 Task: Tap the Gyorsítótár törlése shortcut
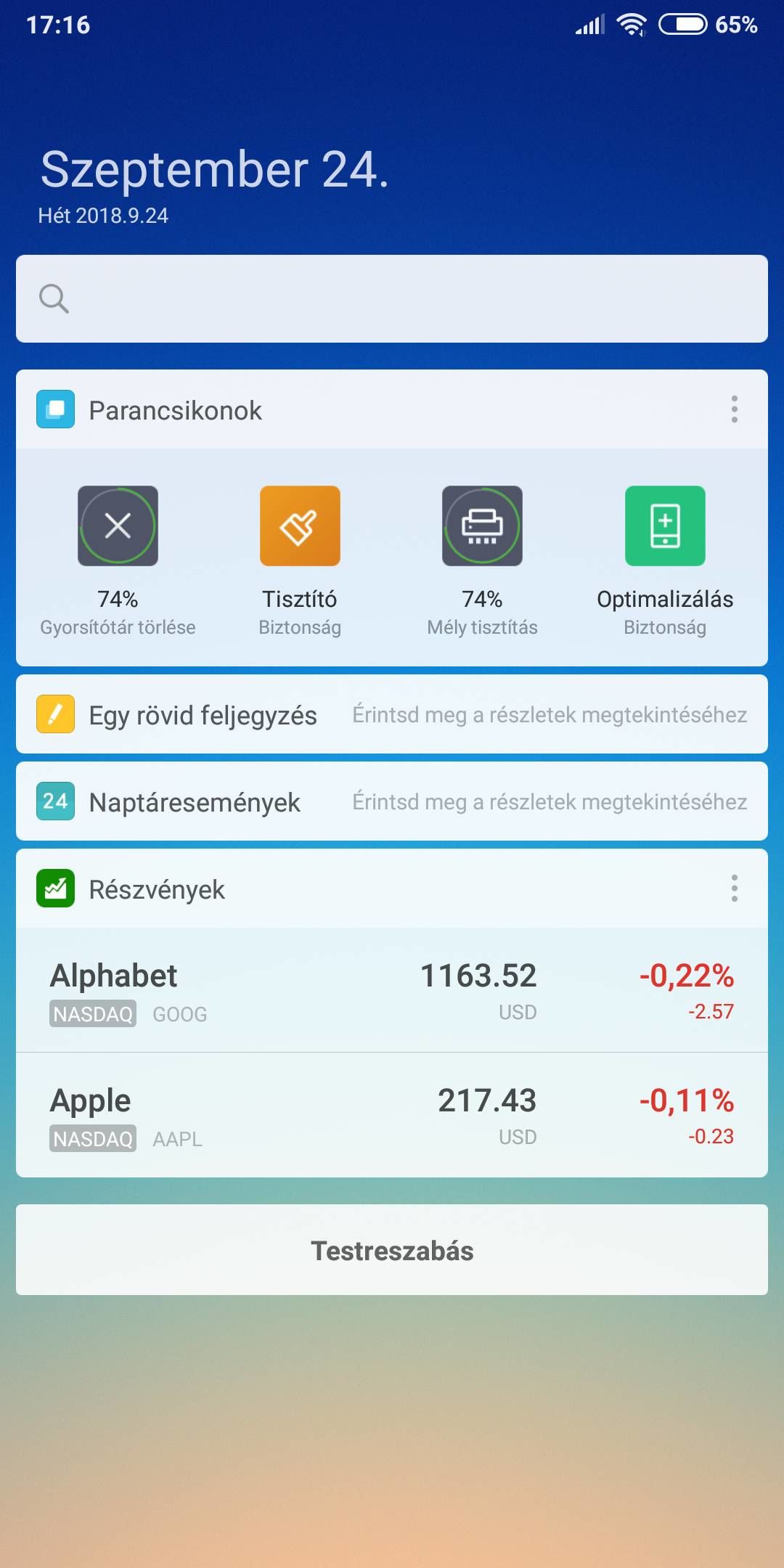point(118,526)
